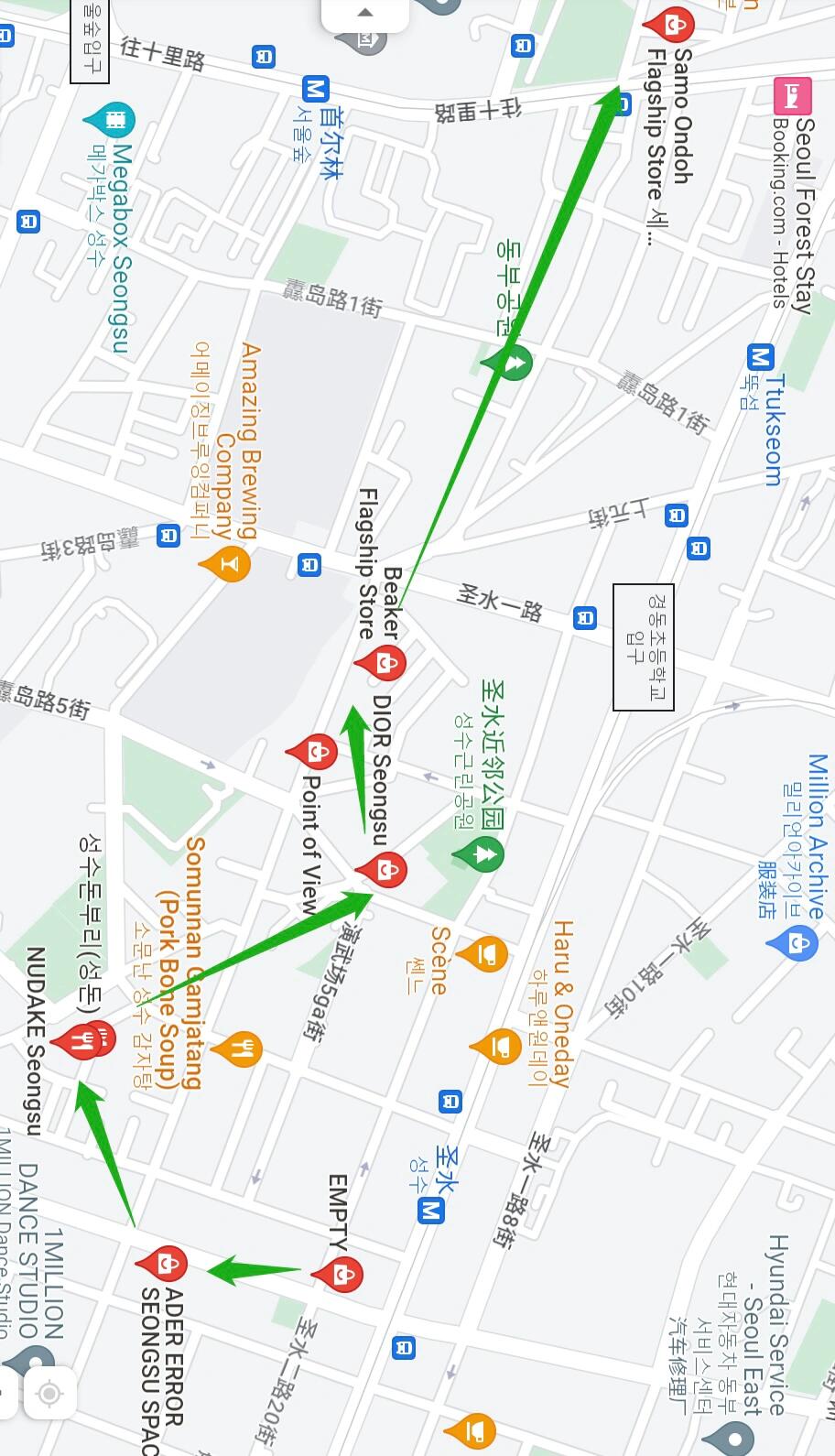Screen dimensions: 835x1456
Task: Select the Seoul Forest metro station icon
Action: pos(314,90)
